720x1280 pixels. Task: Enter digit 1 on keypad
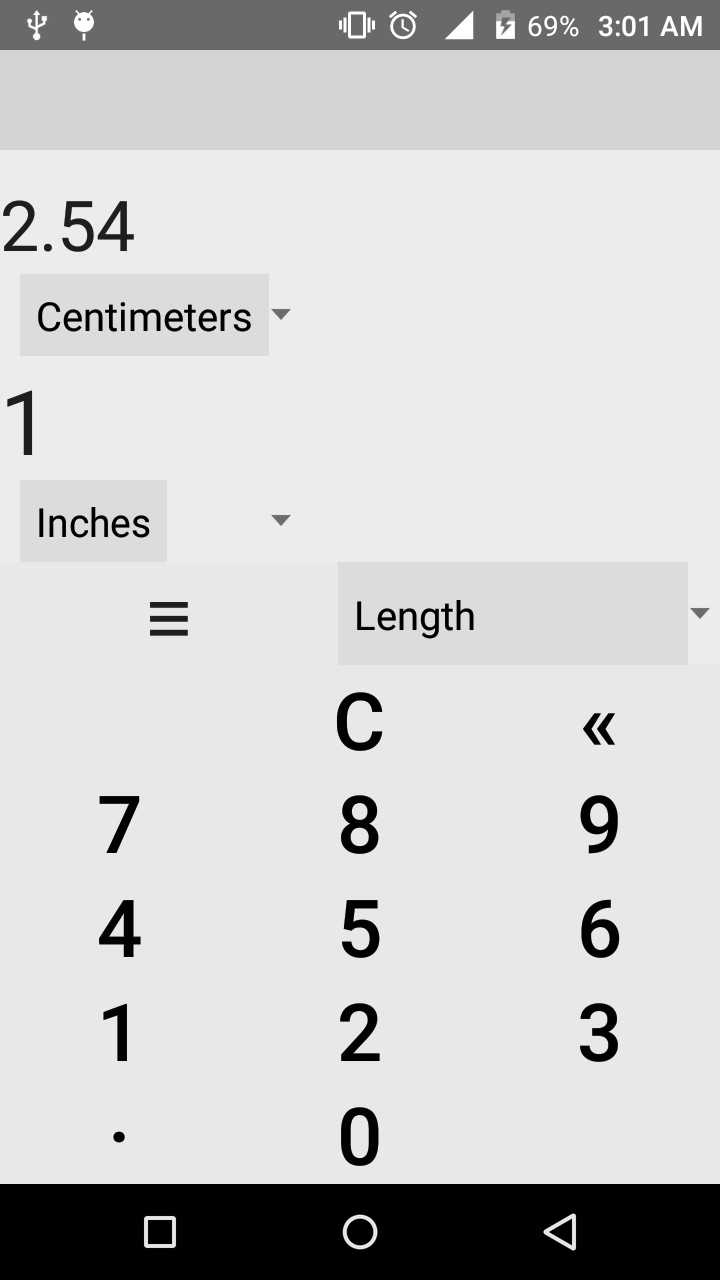[119, 1034]
